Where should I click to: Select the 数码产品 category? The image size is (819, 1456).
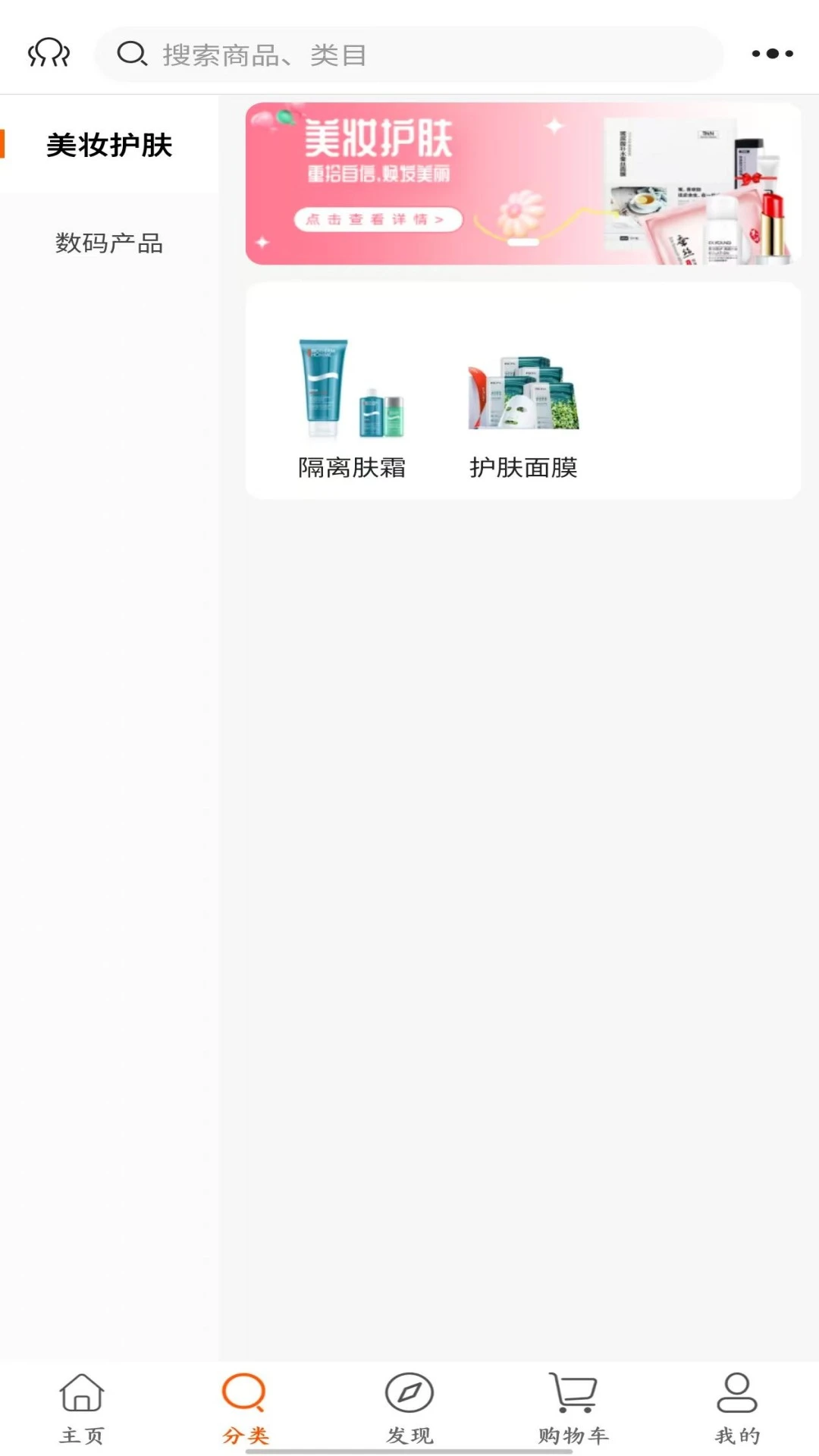click(109, 243)
